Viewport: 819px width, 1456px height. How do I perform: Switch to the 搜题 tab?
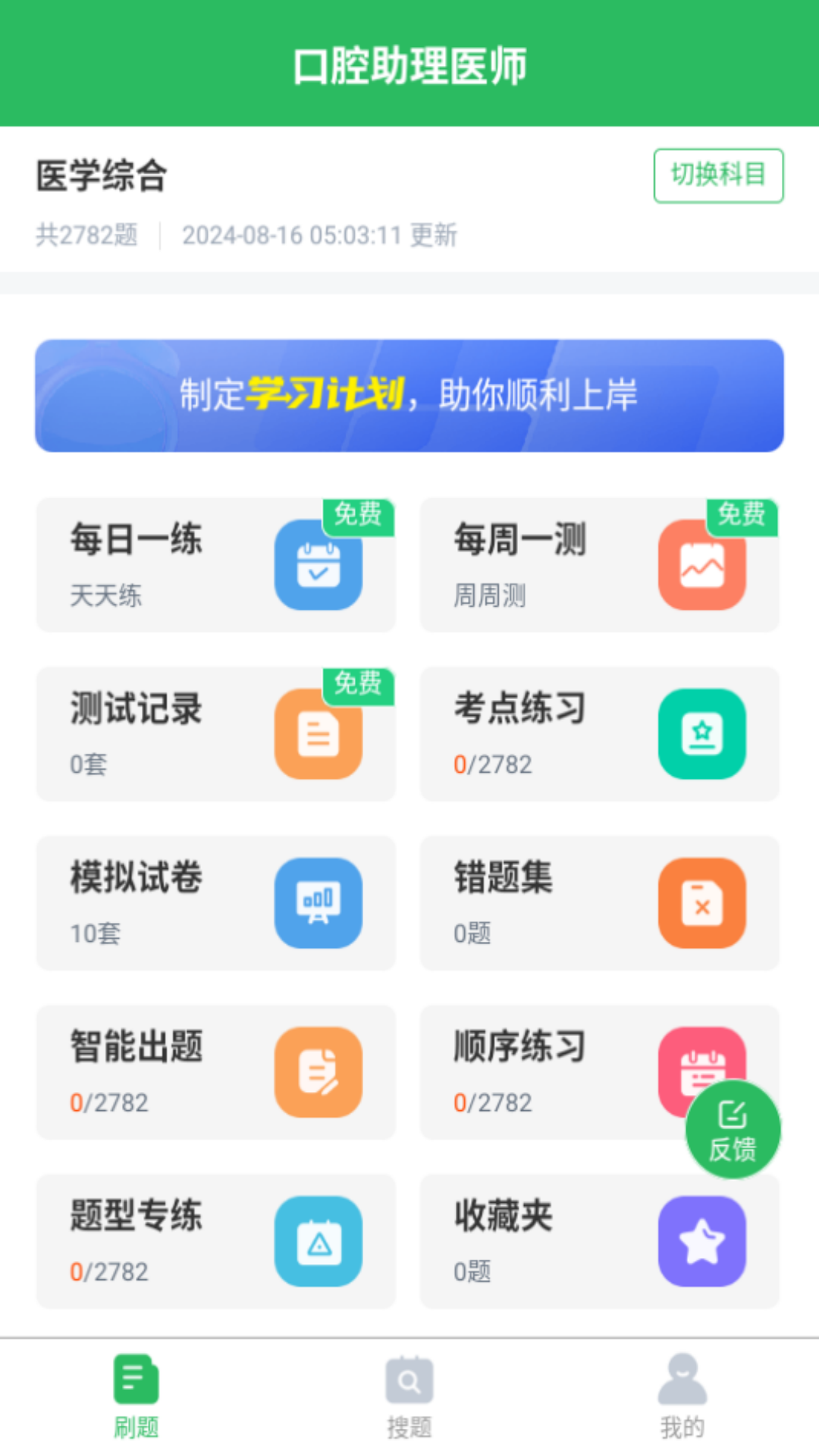point(409,1397)
